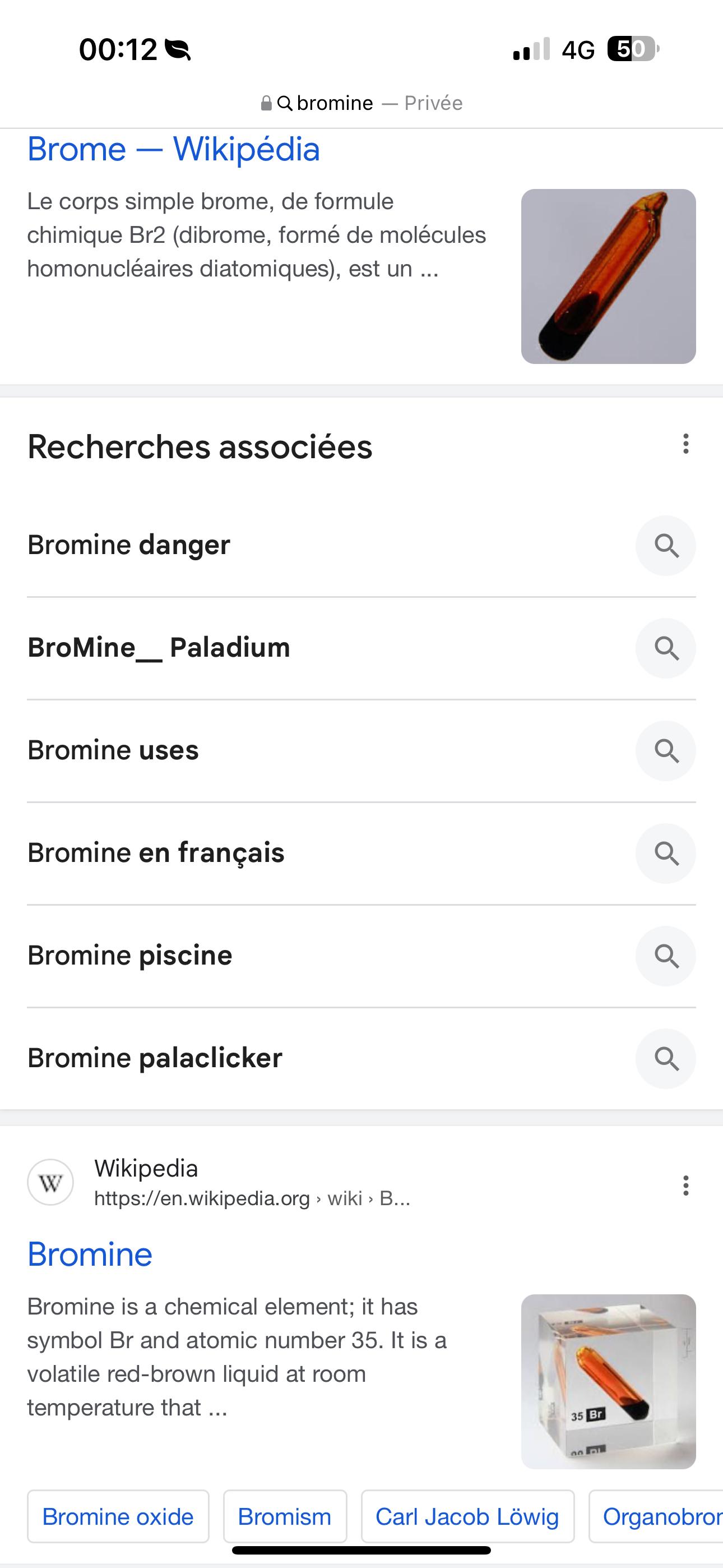The image size is (723, 1568).
Task: Open the English Bromine Wikipedia link
Action: point(90,1255)
